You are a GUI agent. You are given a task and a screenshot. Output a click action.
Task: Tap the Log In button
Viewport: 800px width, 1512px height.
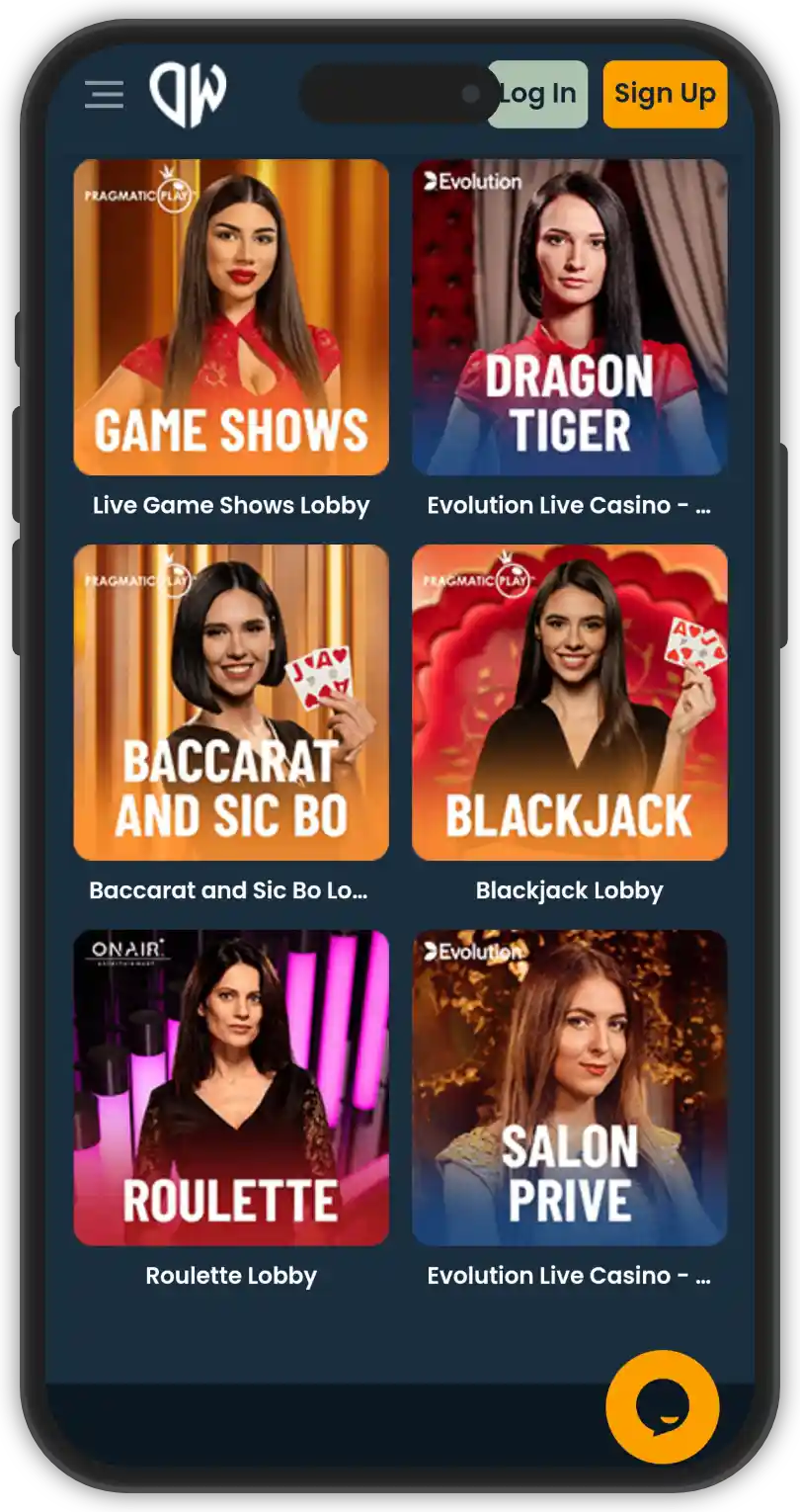(546, 95)
